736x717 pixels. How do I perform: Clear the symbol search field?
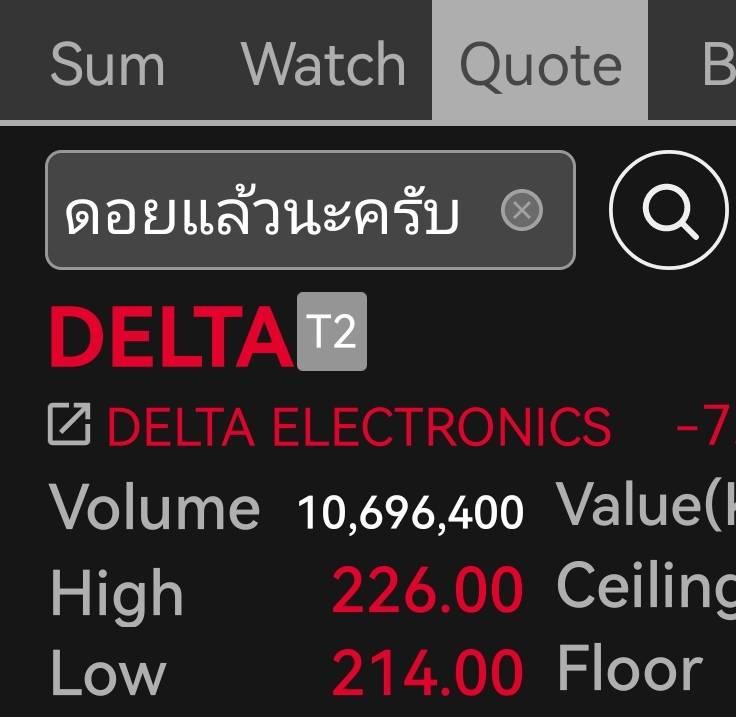[x=521, y=211]
